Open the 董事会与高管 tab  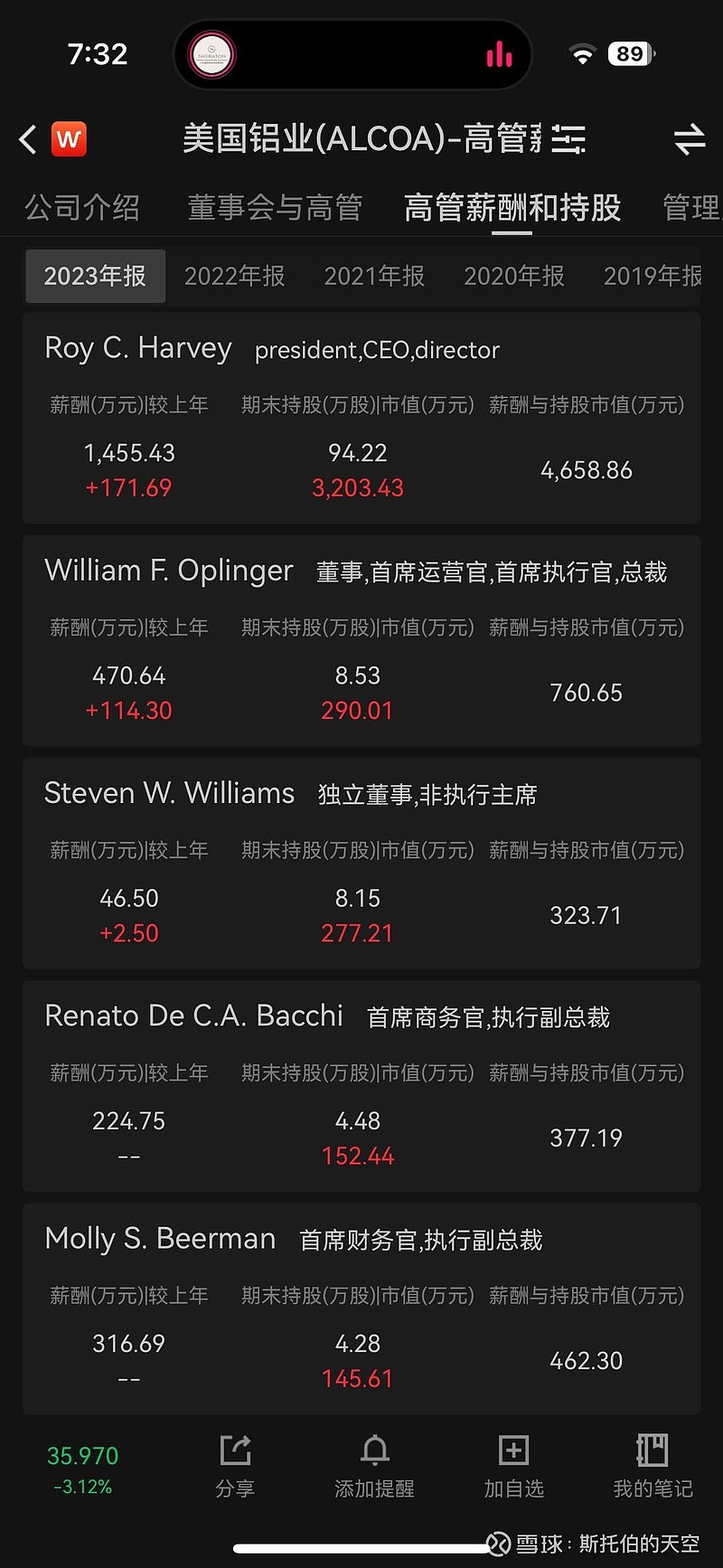(x=275, y=207)
